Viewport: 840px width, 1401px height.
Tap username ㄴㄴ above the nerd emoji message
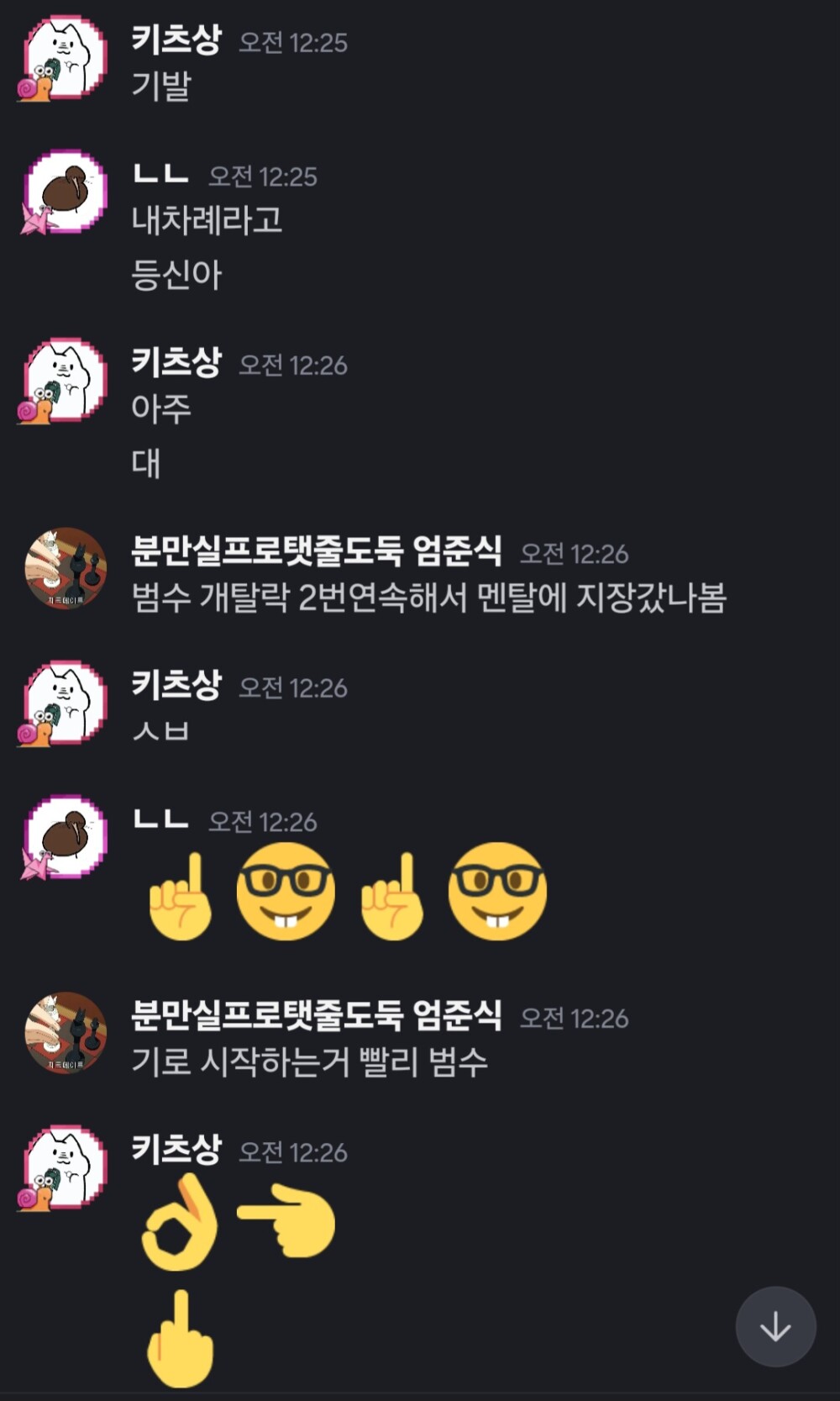click(x=160, y=819)
